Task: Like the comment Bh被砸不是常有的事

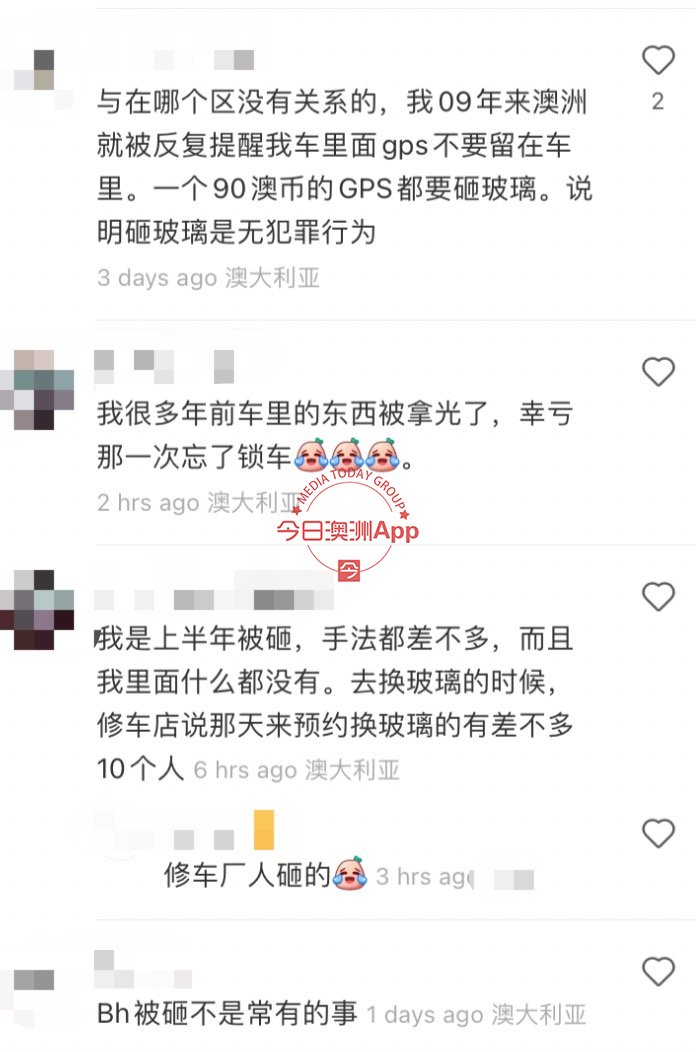Action: (x=657, y=971)
